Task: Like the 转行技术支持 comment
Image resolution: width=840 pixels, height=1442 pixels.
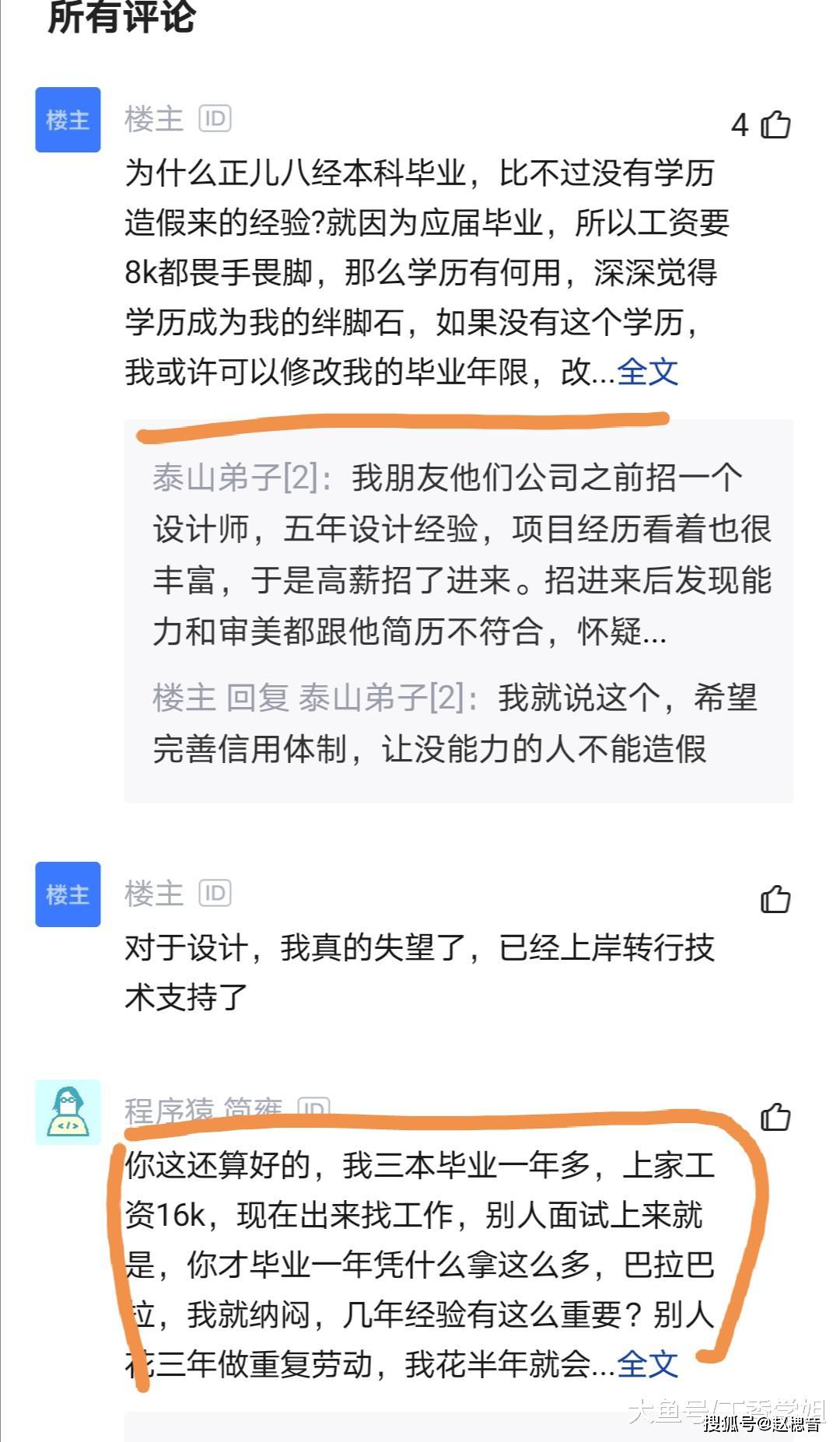Action: click(x=775, y=899)
